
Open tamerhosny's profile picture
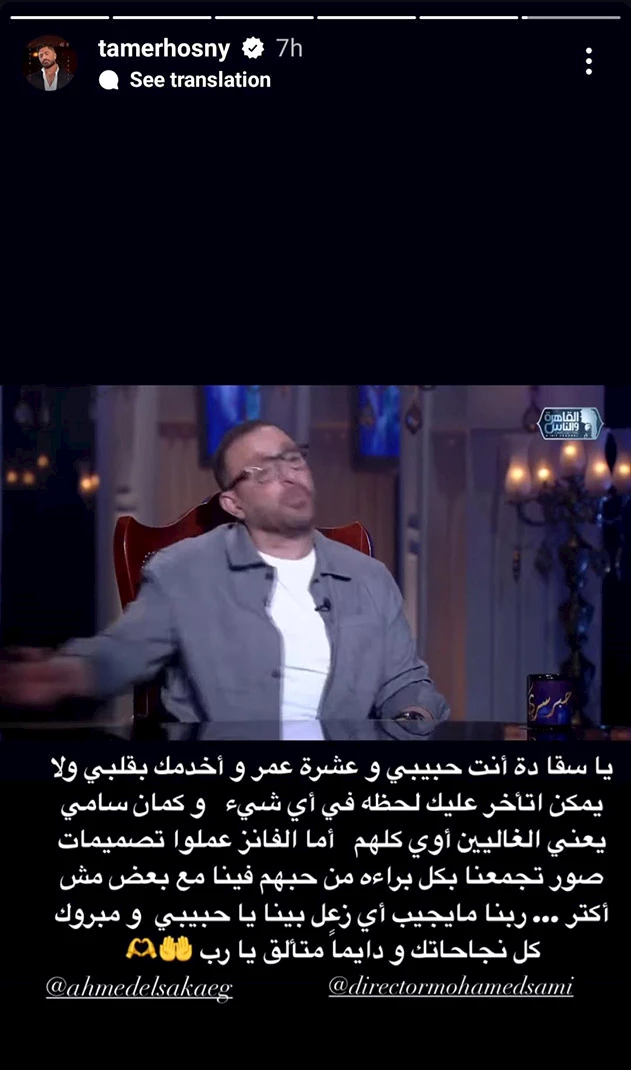tap(50, 63)
